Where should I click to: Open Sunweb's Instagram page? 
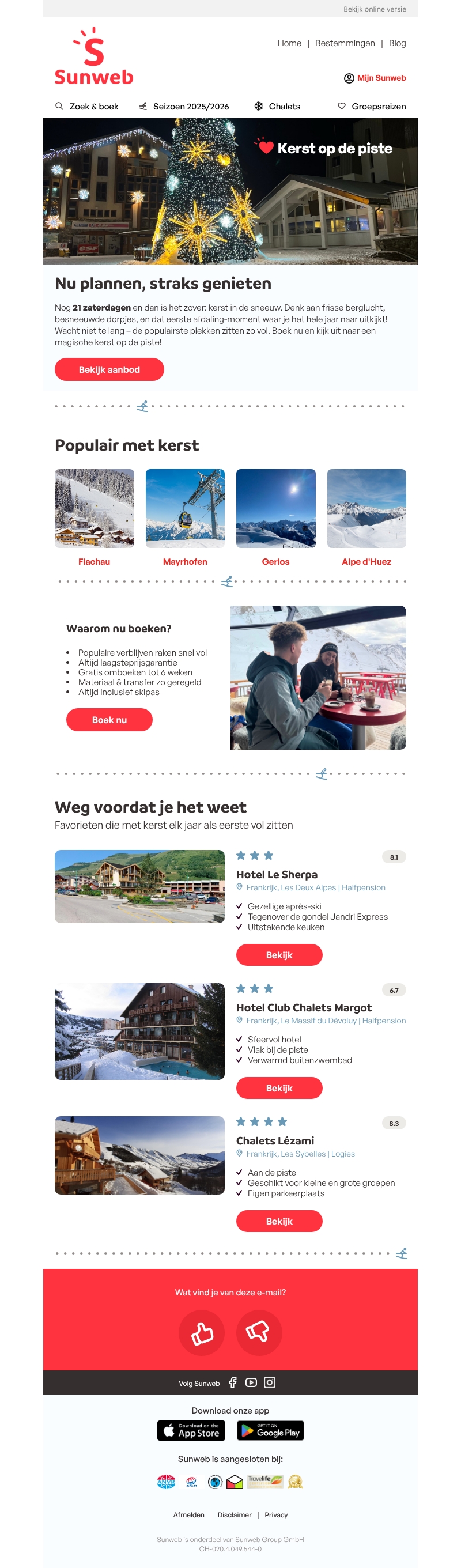pos(269,1382)
